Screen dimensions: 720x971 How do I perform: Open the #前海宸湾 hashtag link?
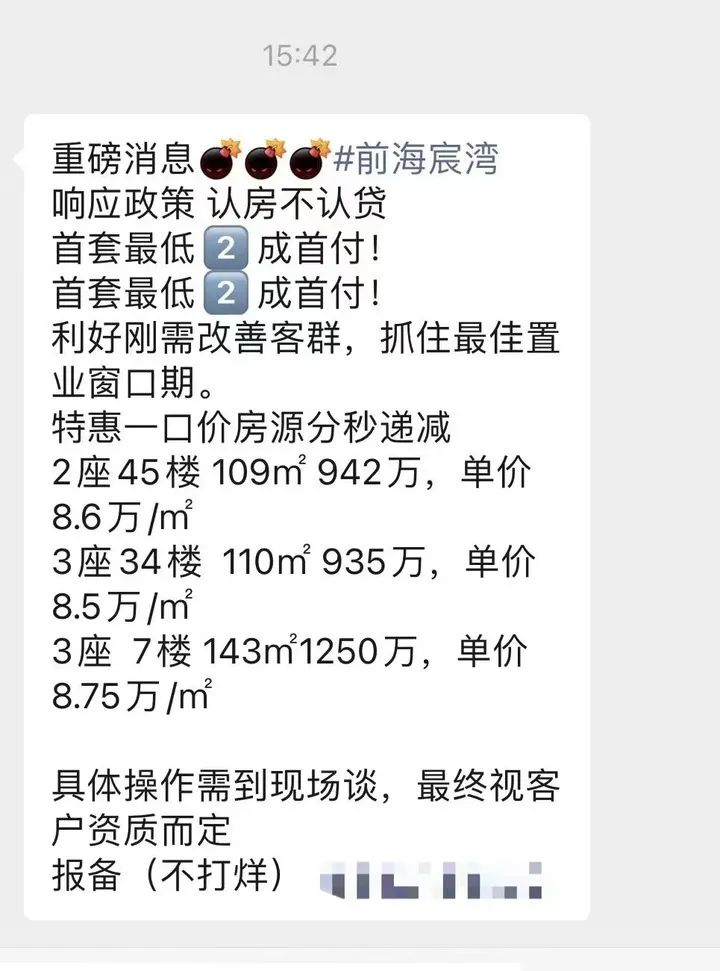[x=415, y=158]
